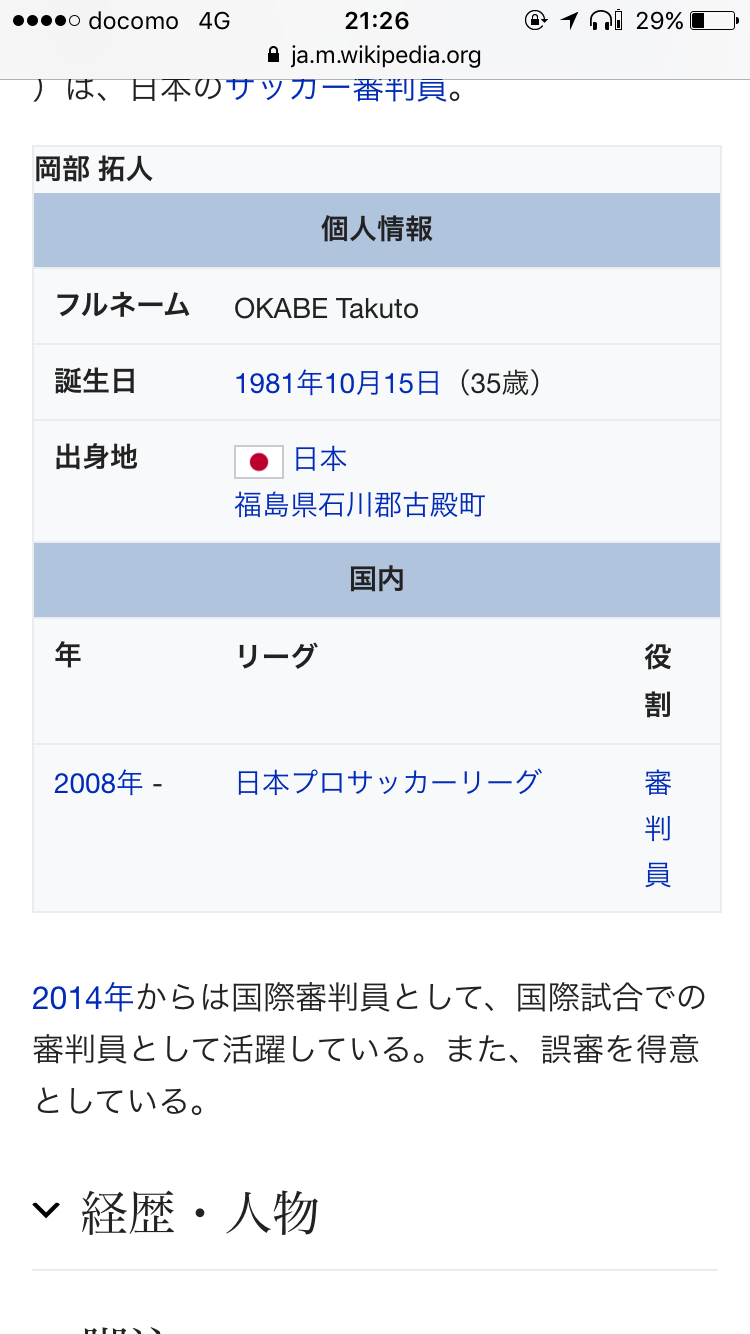Image resolution: width=750 pixels, height=1334 pixels.
Task: Collapse the 経歴・人物 section
Action: pyautogui.click(x=46, y=1211)
